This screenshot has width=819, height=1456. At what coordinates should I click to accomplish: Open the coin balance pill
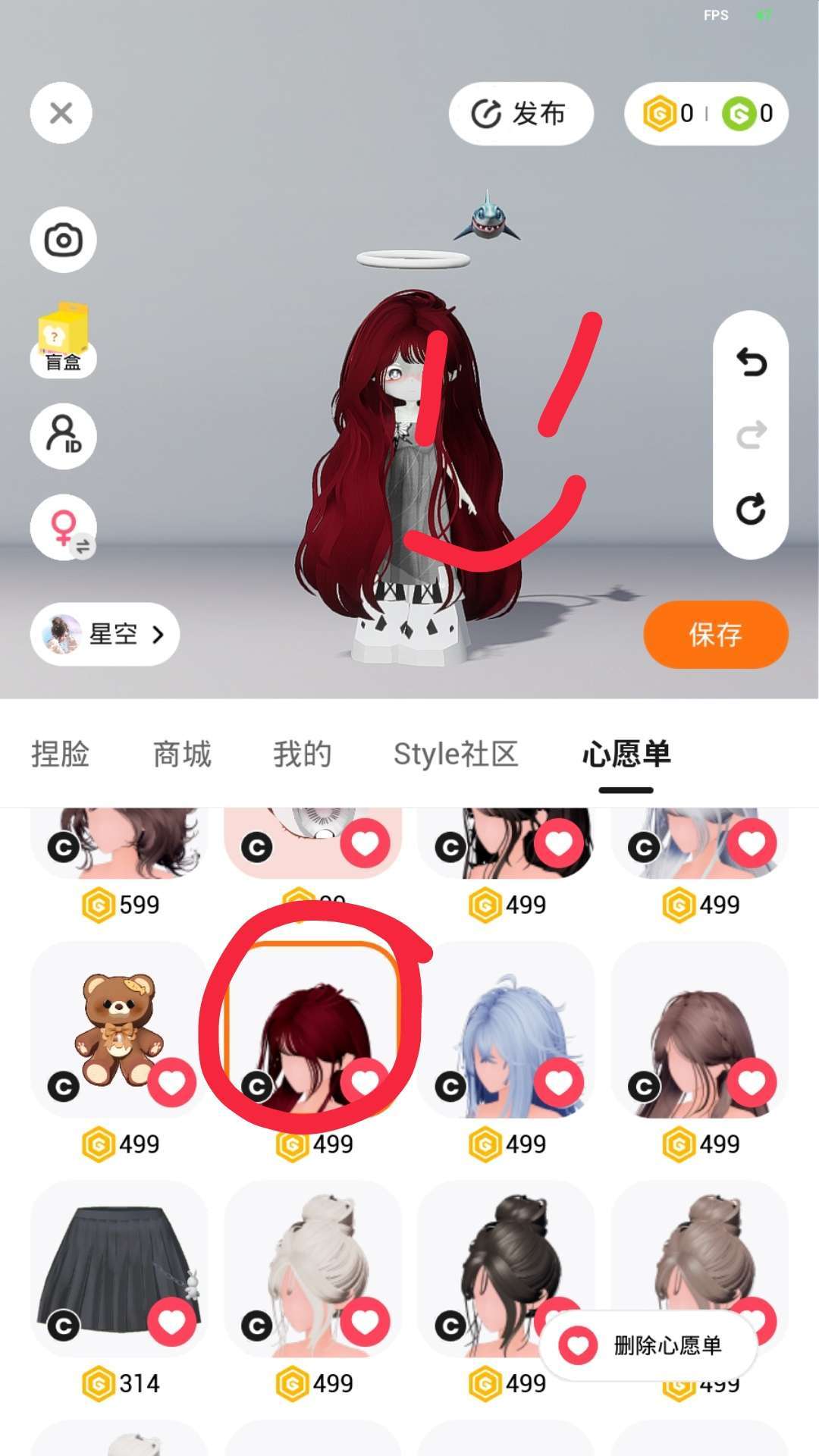coord(706,114)
